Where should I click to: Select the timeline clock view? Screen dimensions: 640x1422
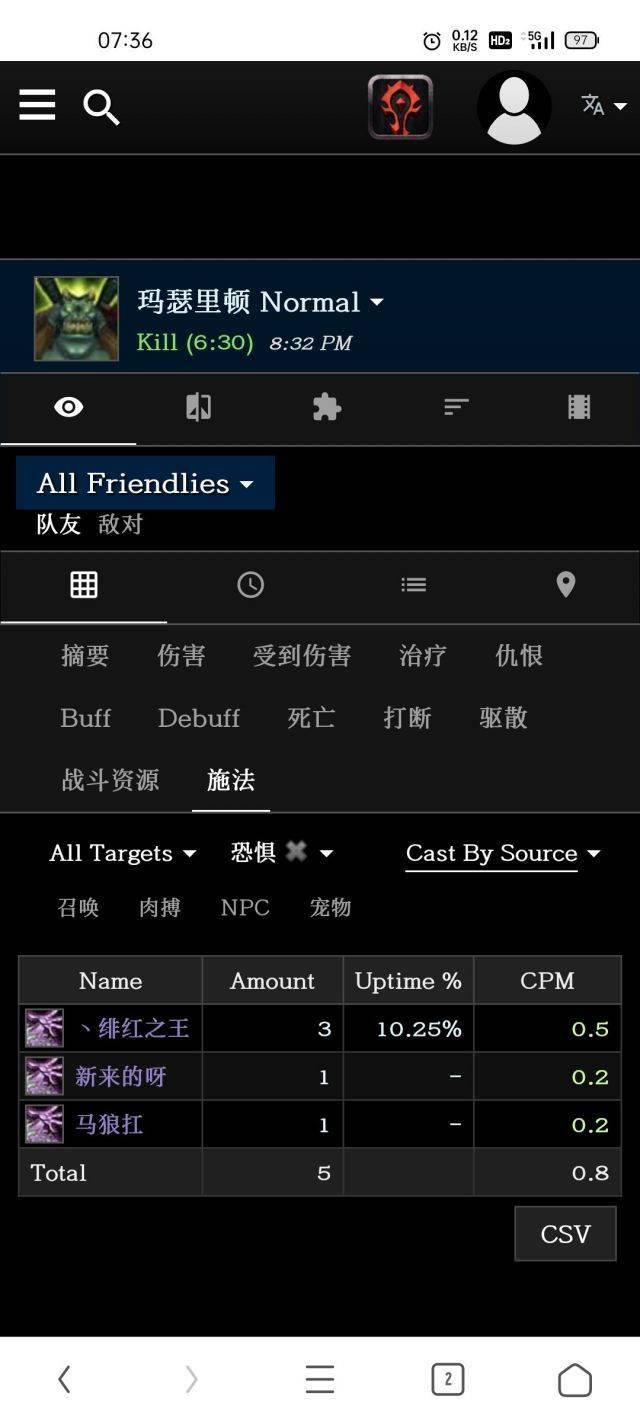click(250, 585)
